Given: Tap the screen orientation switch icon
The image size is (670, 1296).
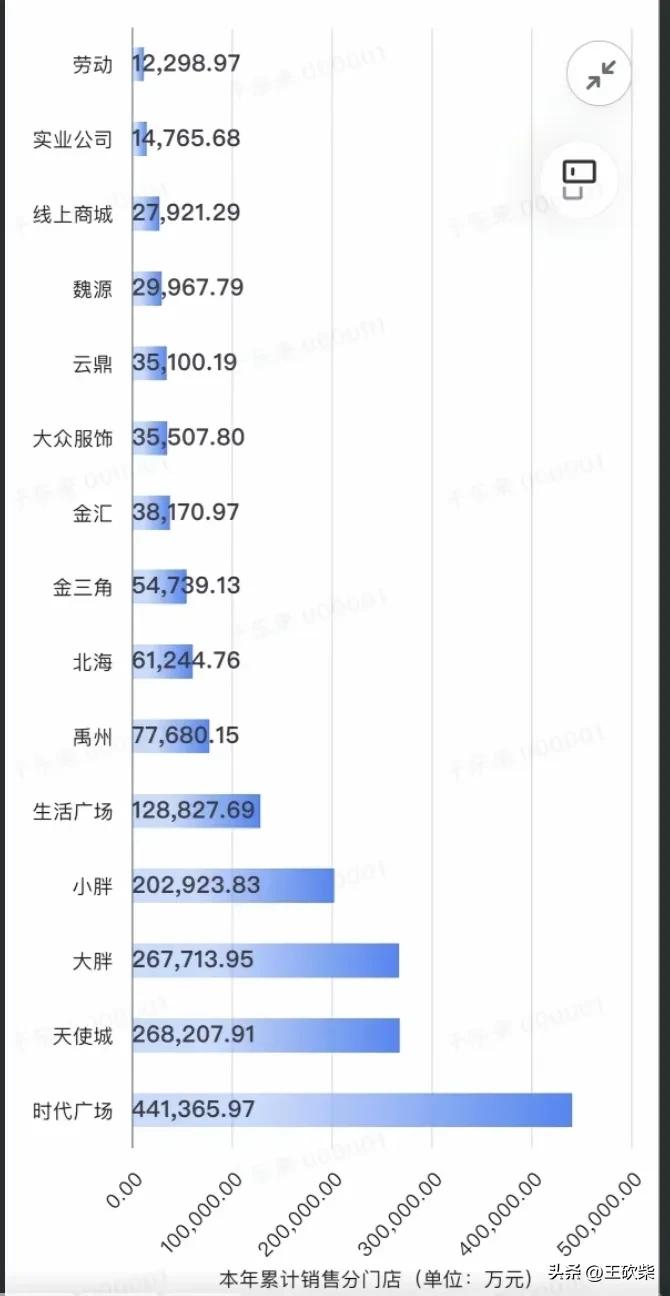Looking at the screenshot, I should click(x=579, y=179).
